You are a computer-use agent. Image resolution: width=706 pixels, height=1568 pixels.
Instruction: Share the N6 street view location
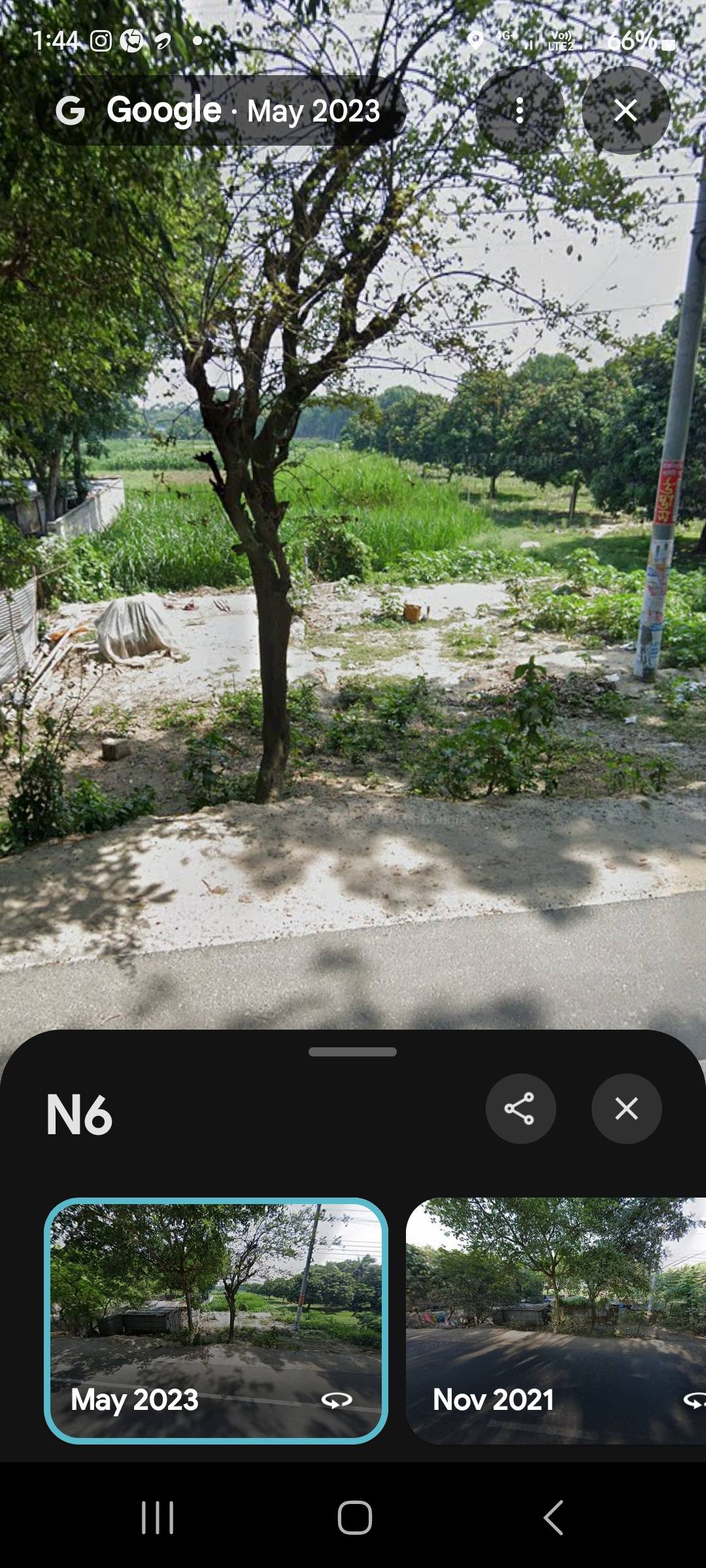pos(520,1109)
